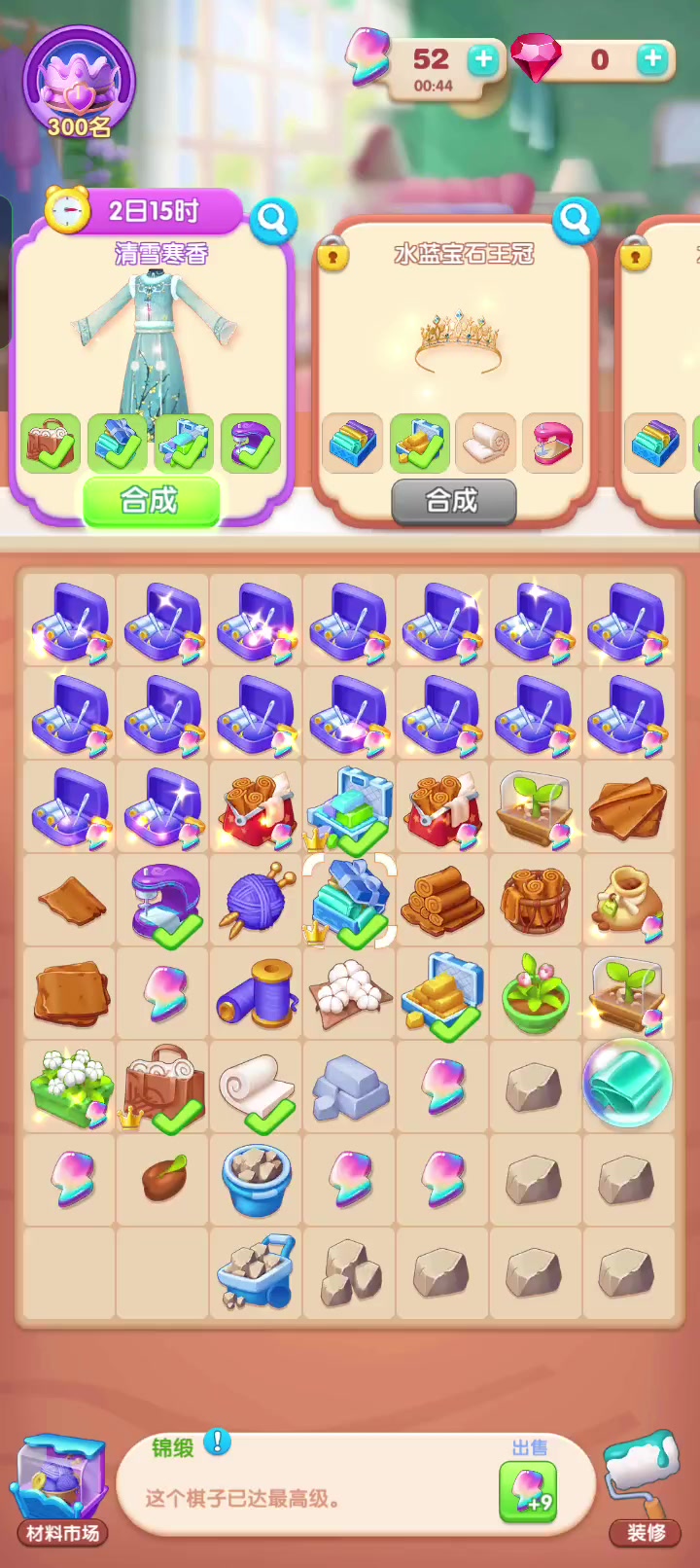
Task: Select the purple sewing machine piece
Action: pyautogui.click(x=165, y=903)
